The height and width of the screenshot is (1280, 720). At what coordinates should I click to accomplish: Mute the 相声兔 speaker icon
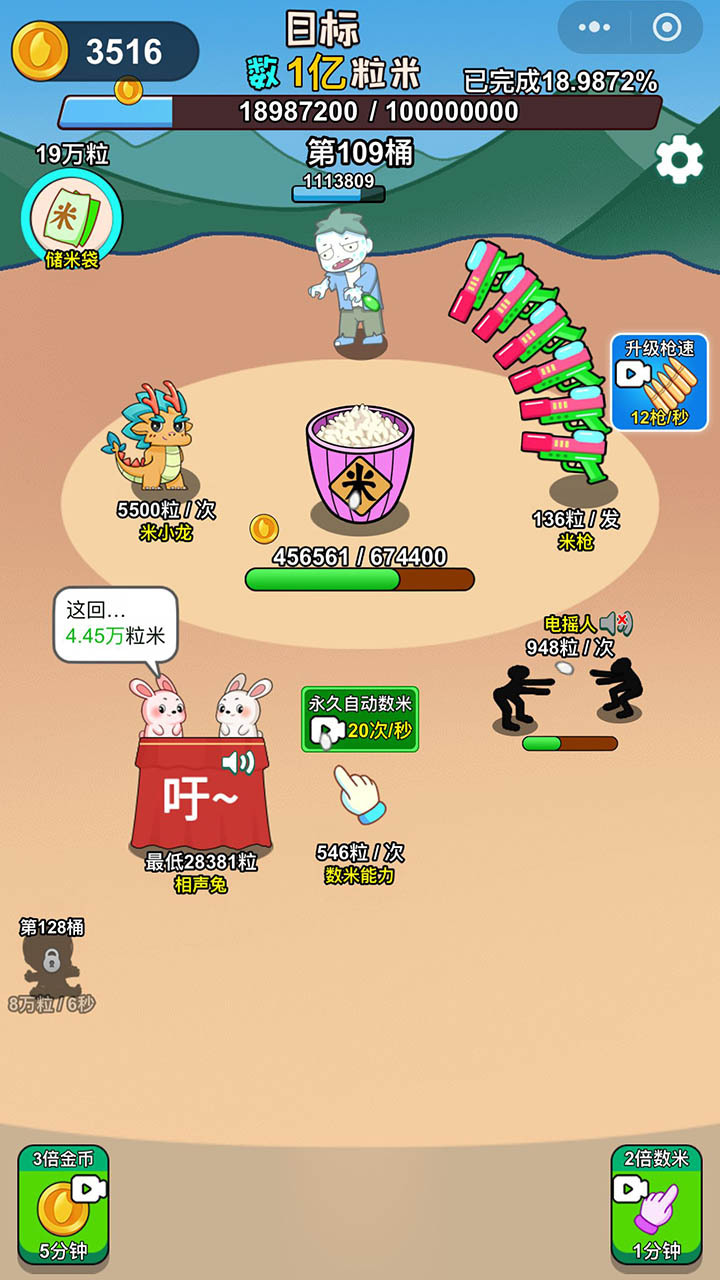pyautogui.click(x=238, y=763)
